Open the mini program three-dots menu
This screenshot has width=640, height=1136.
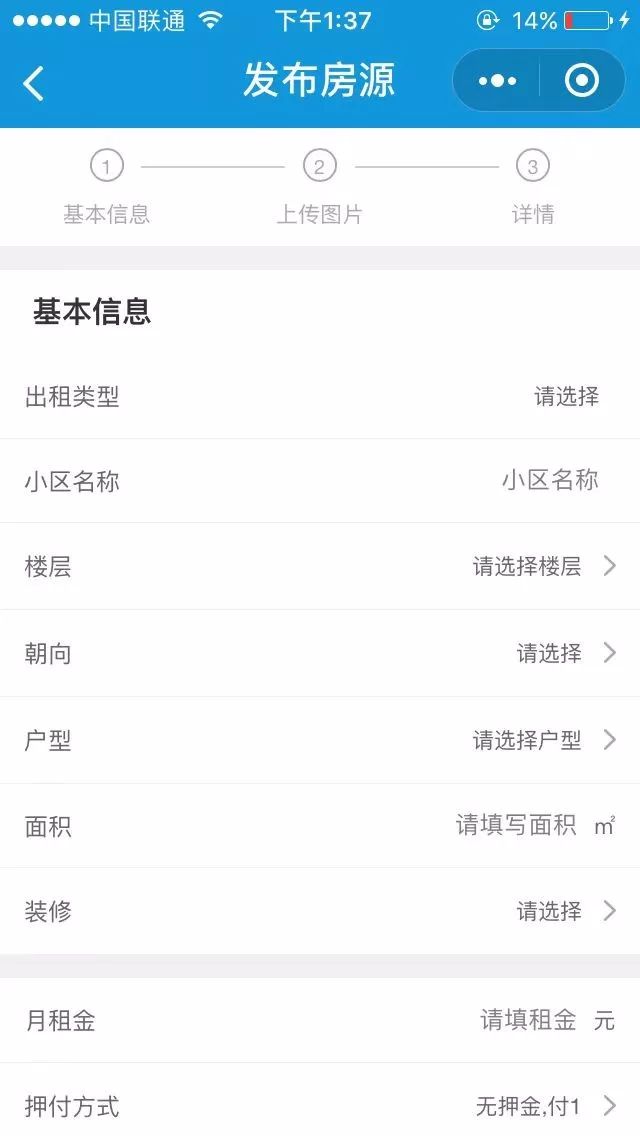click(x=497, y=80)
